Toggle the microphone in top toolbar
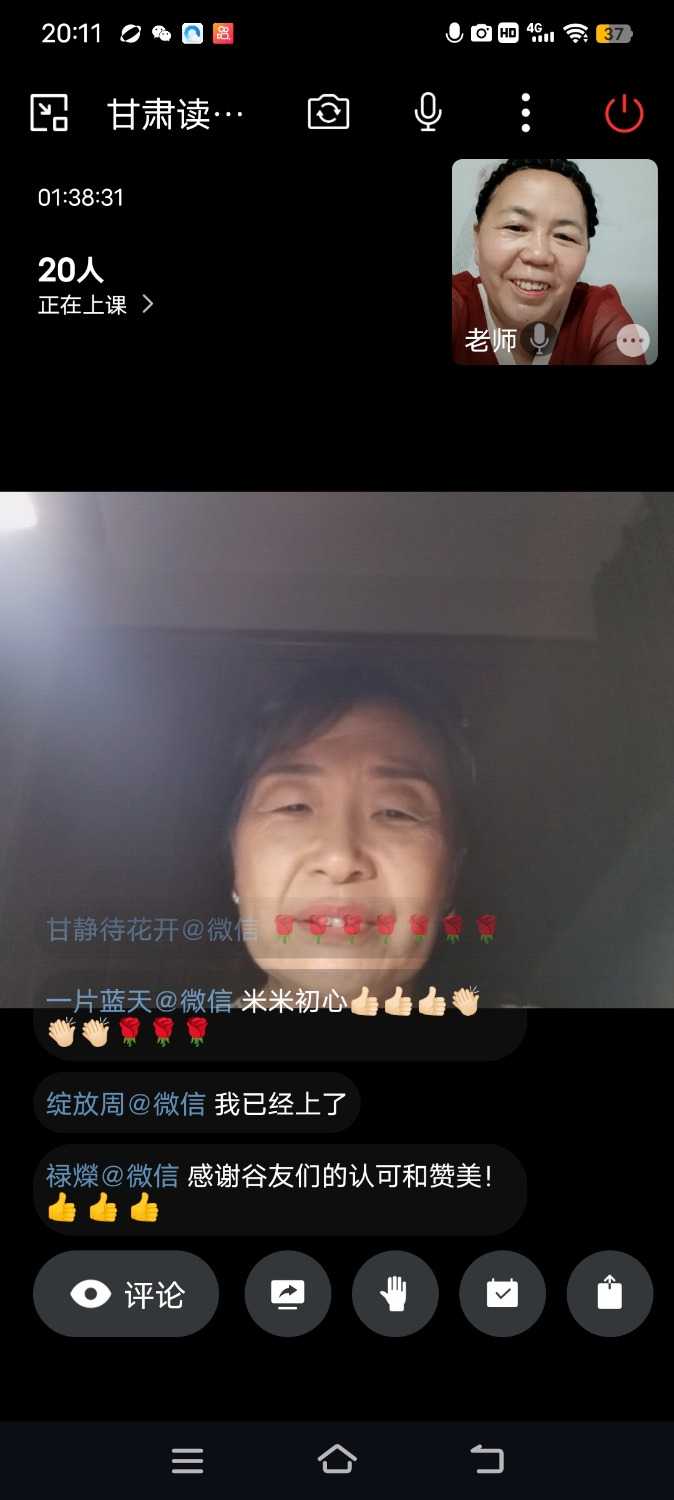This screenshot has height=1500, width=674. [x=428, y=113]
